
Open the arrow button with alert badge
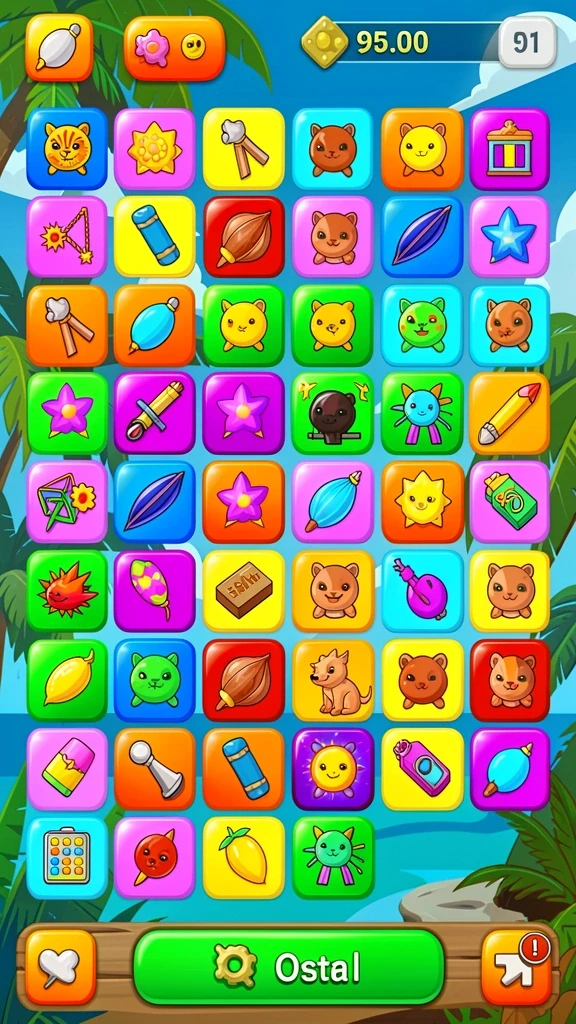pyautogui.click(x=516, y=967)
